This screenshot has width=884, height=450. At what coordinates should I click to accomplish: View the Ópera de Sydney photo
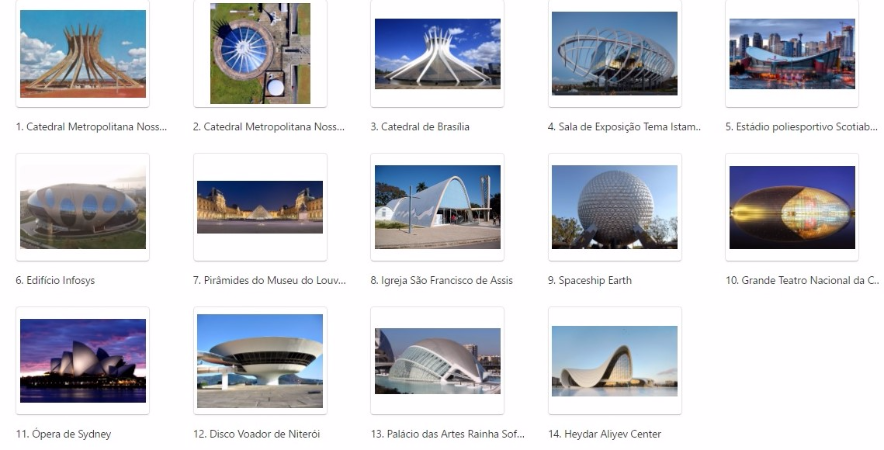pos(83,360)
